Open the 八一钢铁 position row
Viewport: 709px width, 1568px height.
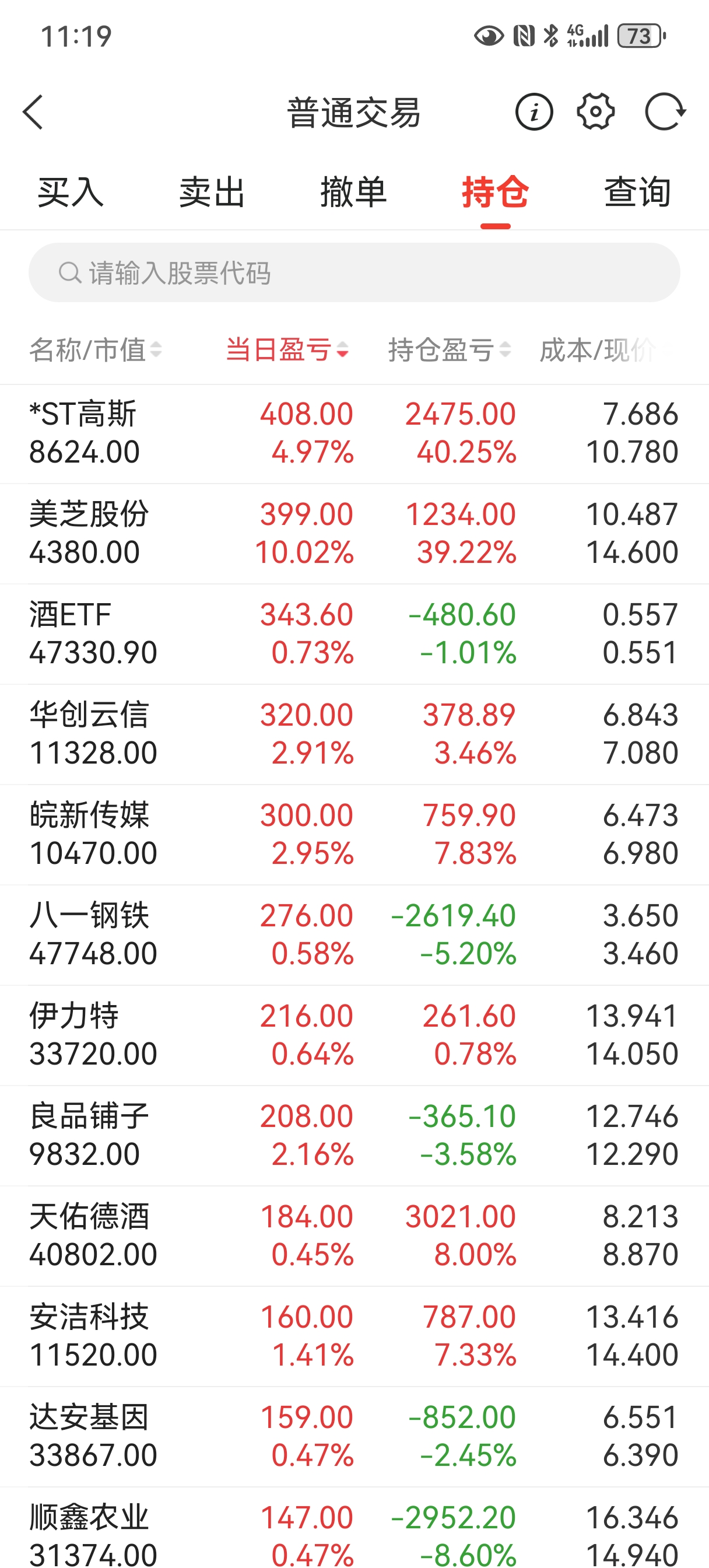pos(354,935)
